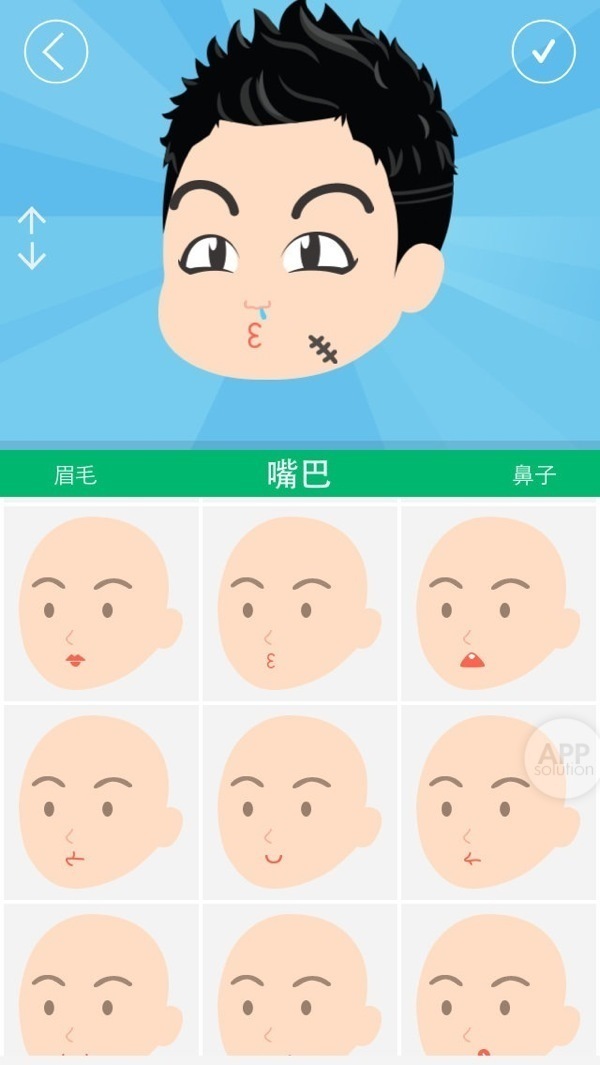Image resolution: width=600 pixels, height=1065 pixels.
Task: Choose the kissing '3' shaped mouth
Action: coord(299,603)
